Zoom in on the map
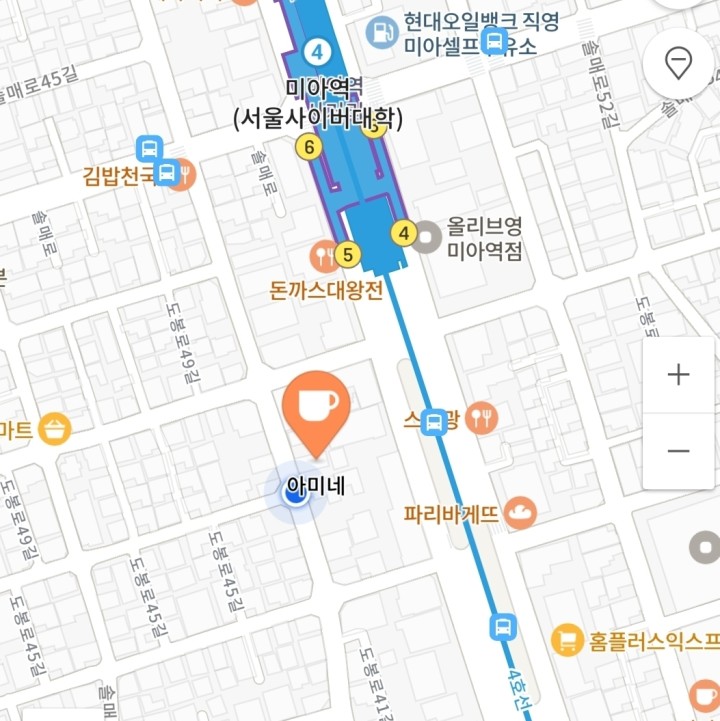Image resolution: width=720 pixels, height=721 pixels. 679,375
